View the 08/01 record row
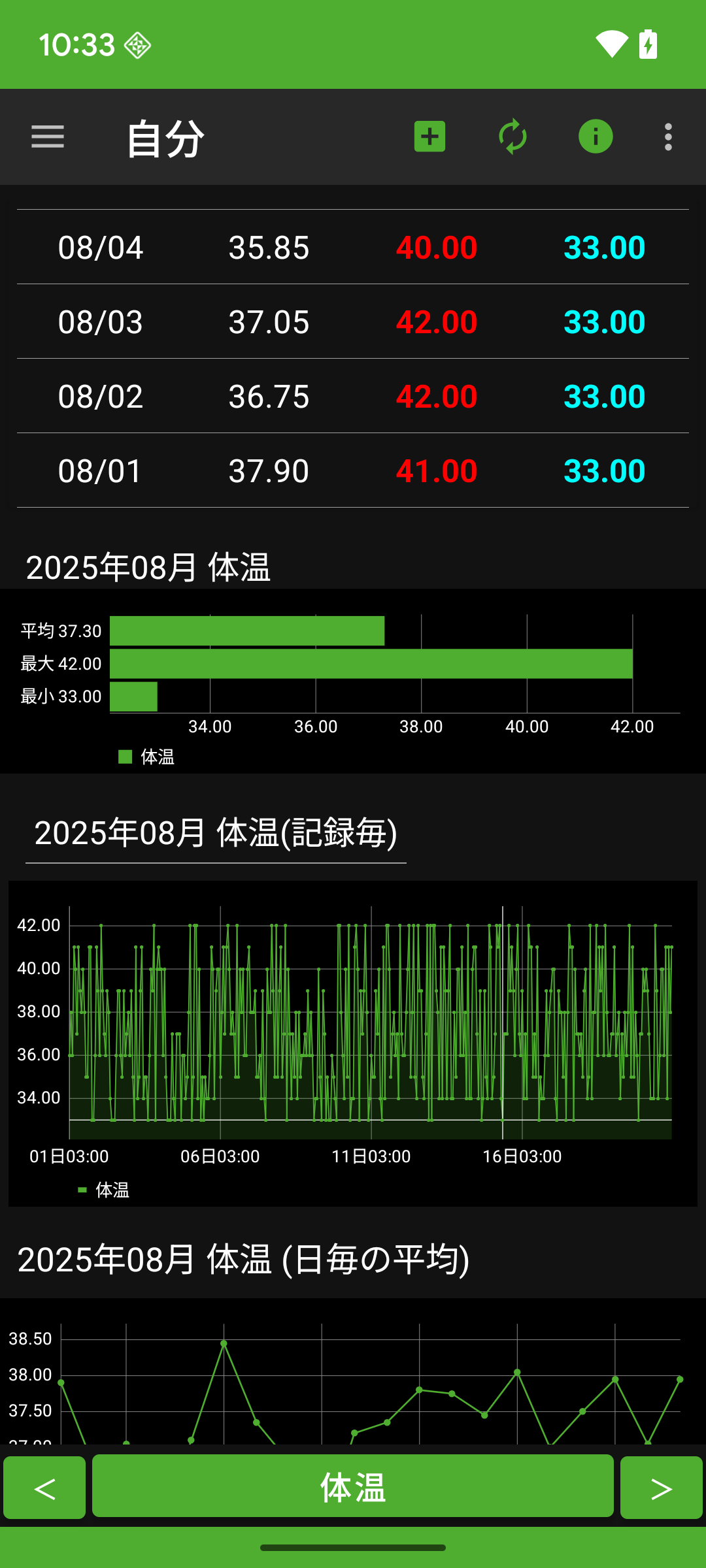Viewport: 706px width, 1568px height. point(353,471)
